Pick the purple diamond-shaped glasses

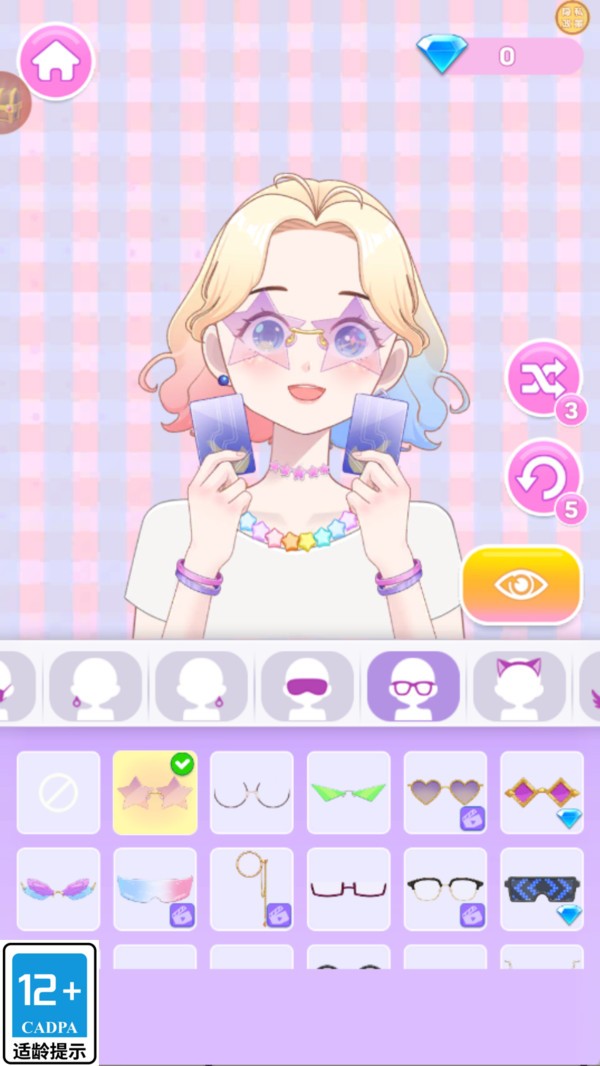[542, 793]
